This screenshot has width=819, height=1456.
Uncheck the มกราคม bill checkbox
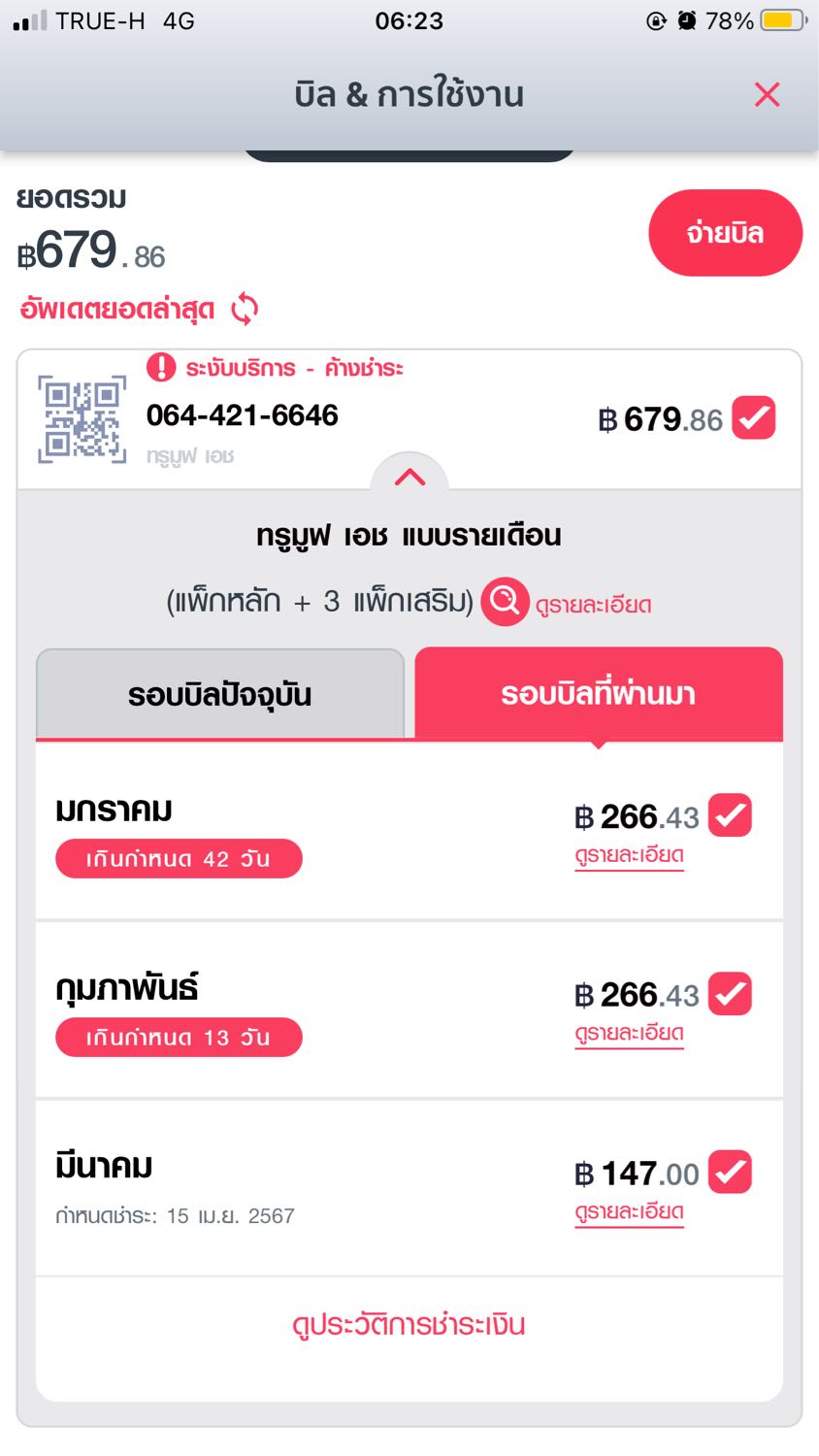click(730, 815)
